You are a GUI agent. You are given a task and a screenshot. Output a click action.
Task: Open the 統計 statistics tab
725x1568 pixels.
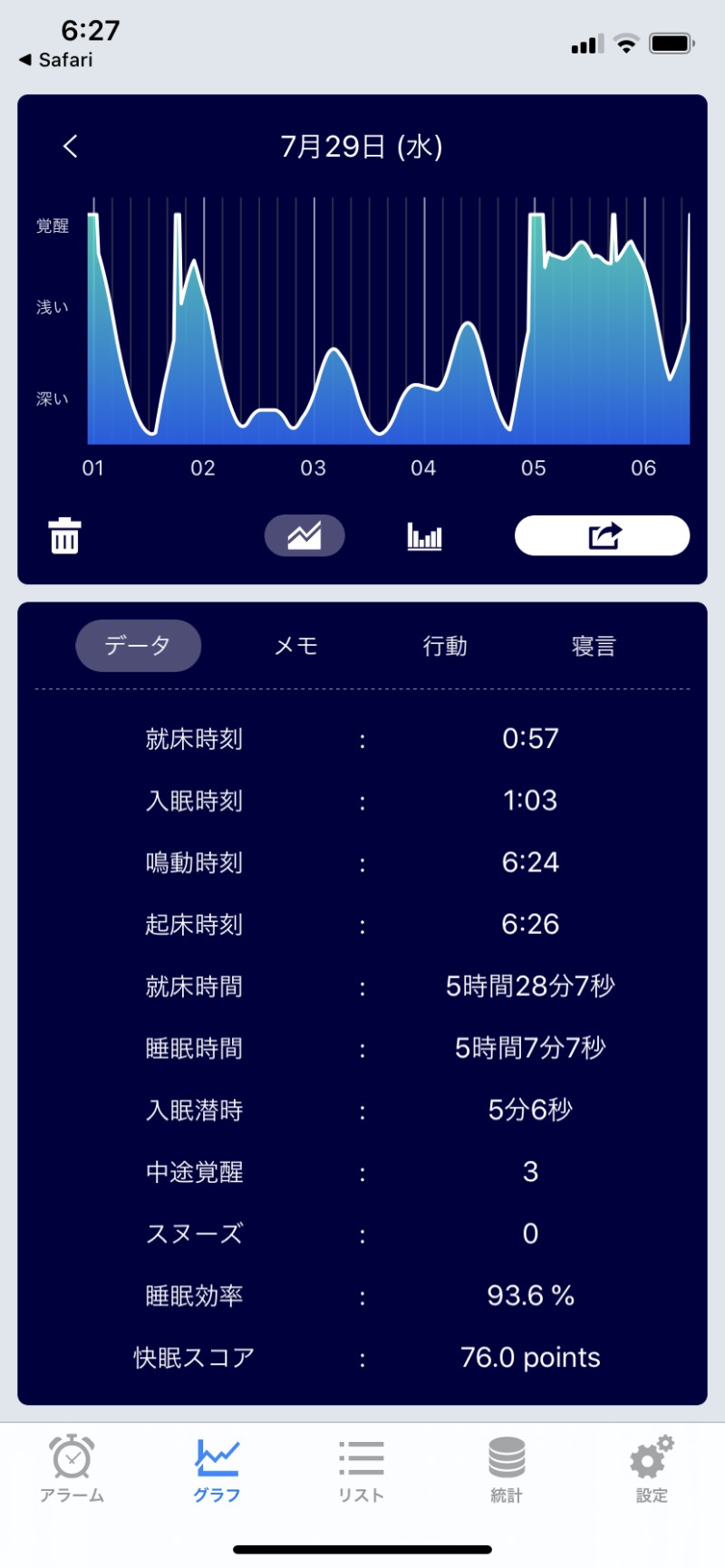(x=507, y=1468)
